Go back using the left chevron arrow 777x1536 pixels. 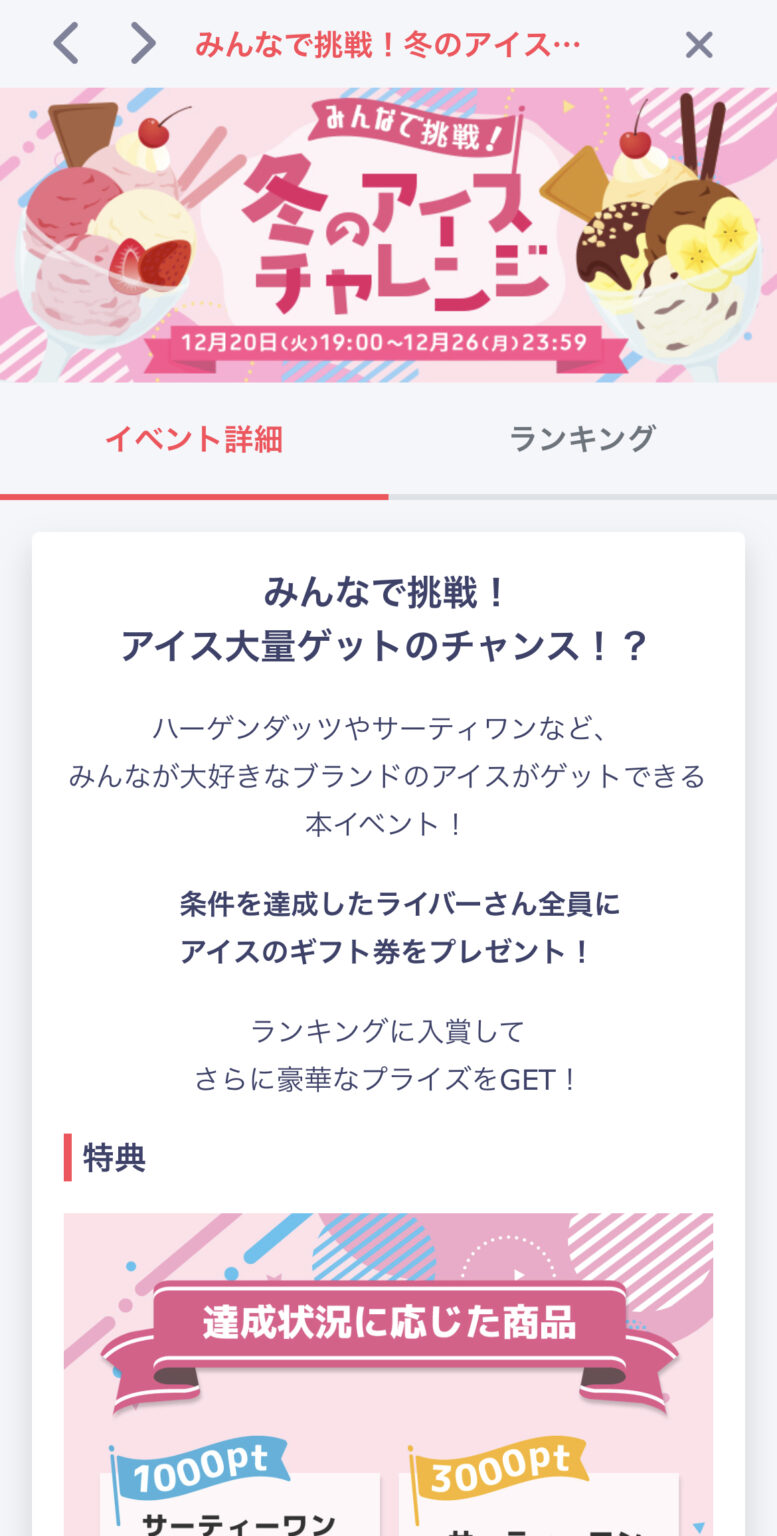click(65, 43)
